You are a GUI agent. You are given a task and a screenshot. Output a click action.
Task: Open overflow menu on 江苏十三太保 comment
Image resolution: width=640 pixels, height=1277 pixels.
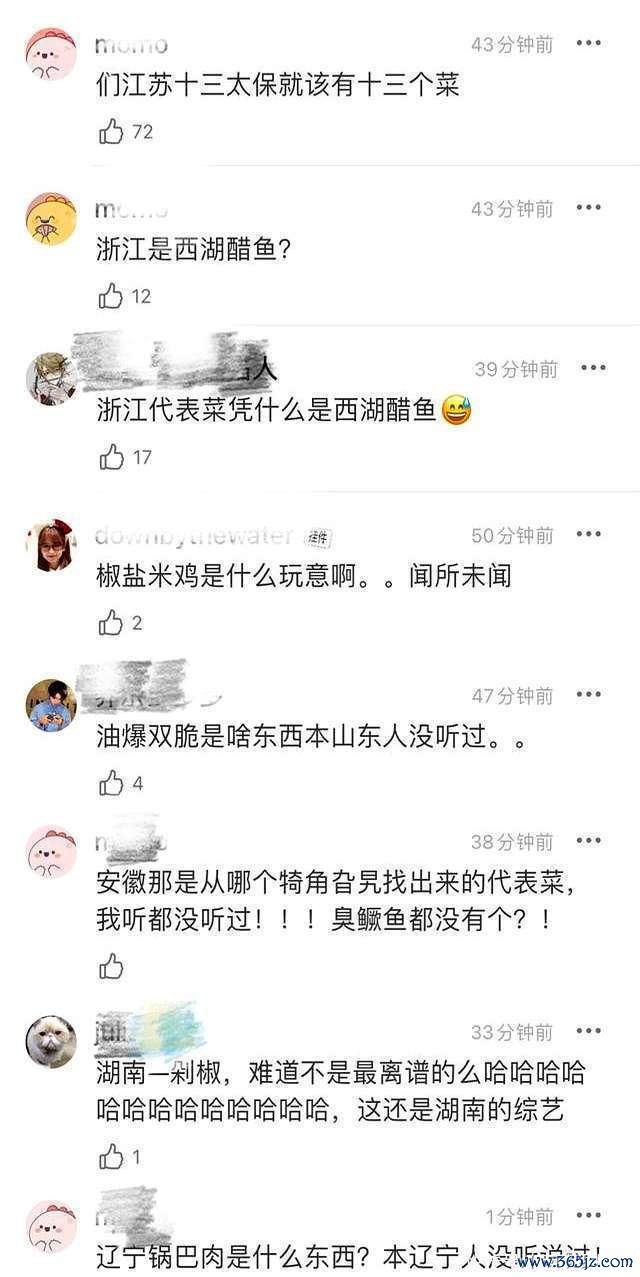pyautogui.click(x=589, y=44)
